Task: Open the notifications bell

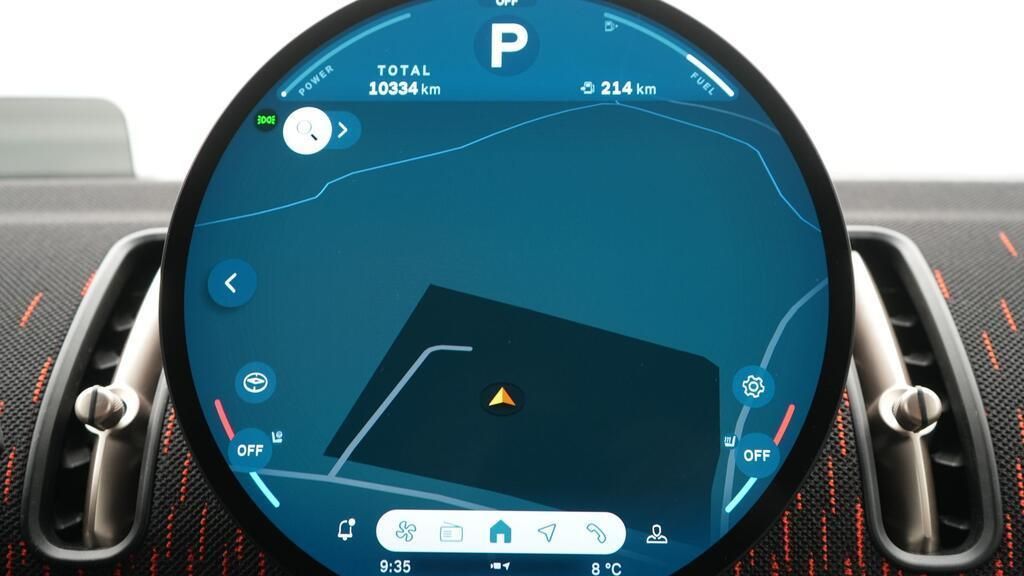Action: tap(347, 530)
